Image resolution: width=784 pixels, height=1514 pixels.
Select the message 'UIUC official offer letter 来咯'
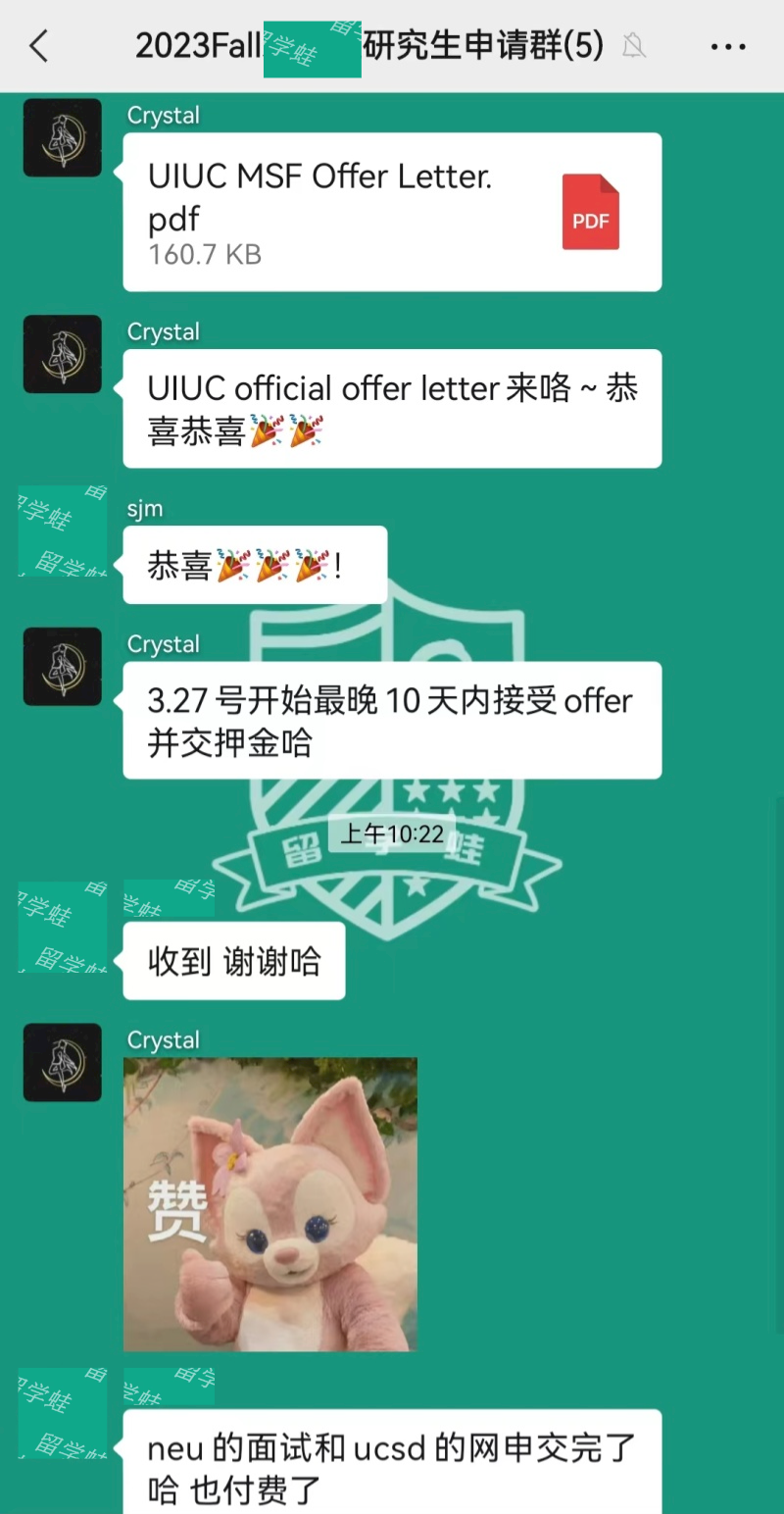coord(392,407)
